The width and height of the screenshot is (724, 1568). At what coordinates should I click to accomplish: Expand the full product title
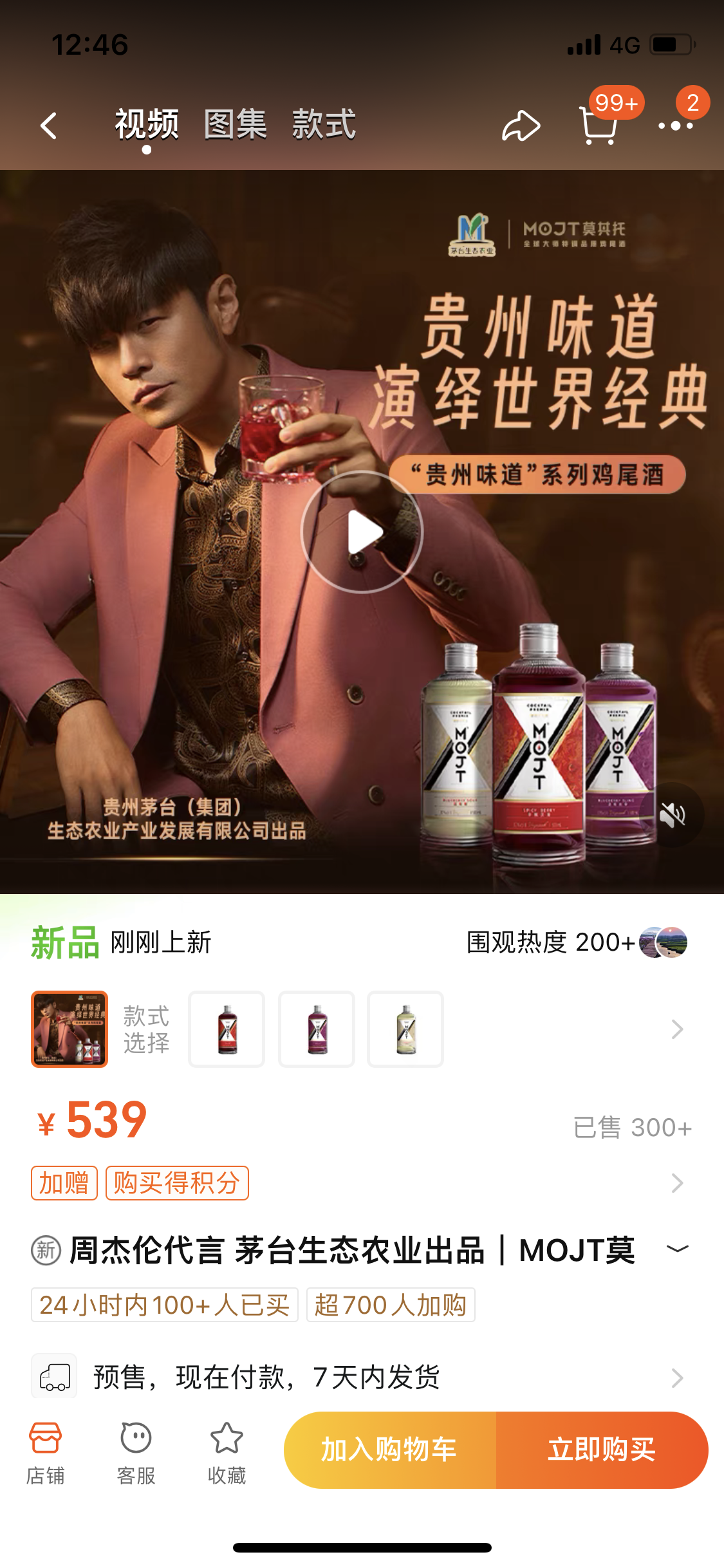click(x=677, y=1249)
